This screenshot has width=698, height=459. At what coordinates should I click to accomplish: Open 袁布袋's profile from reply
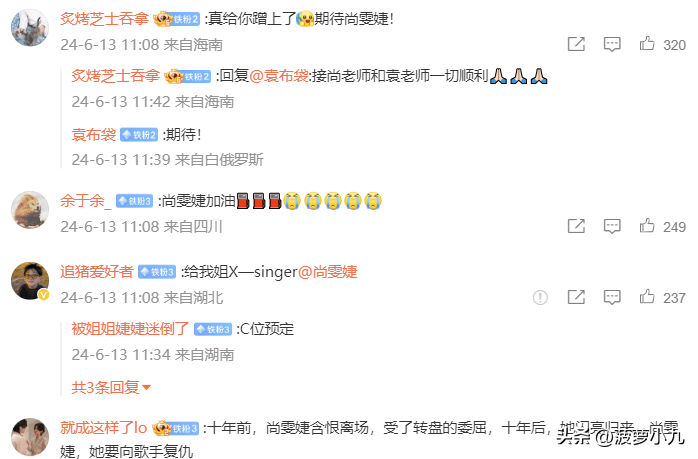point(93,134)
